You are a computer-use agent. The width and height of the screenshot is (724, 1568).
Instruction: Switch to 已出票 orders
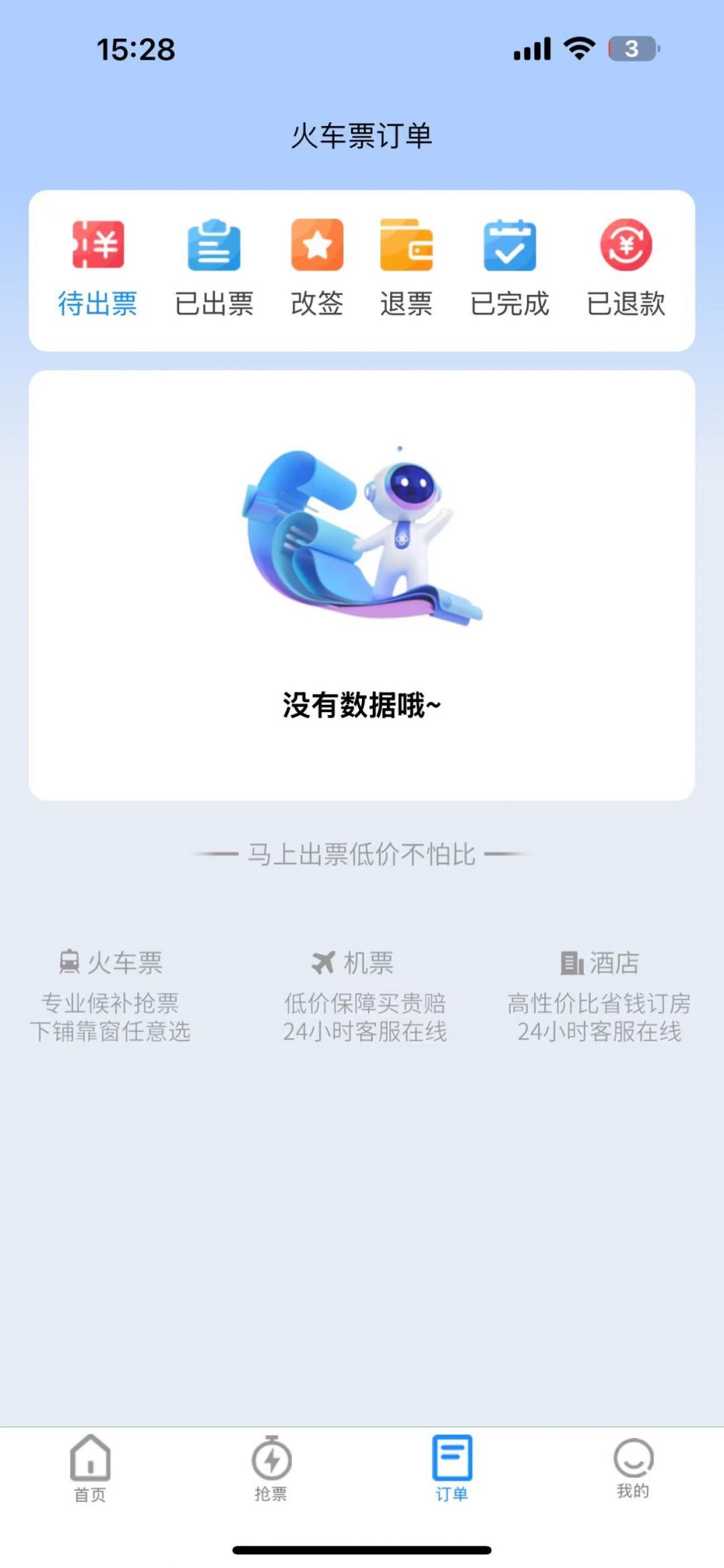(214, 267)
